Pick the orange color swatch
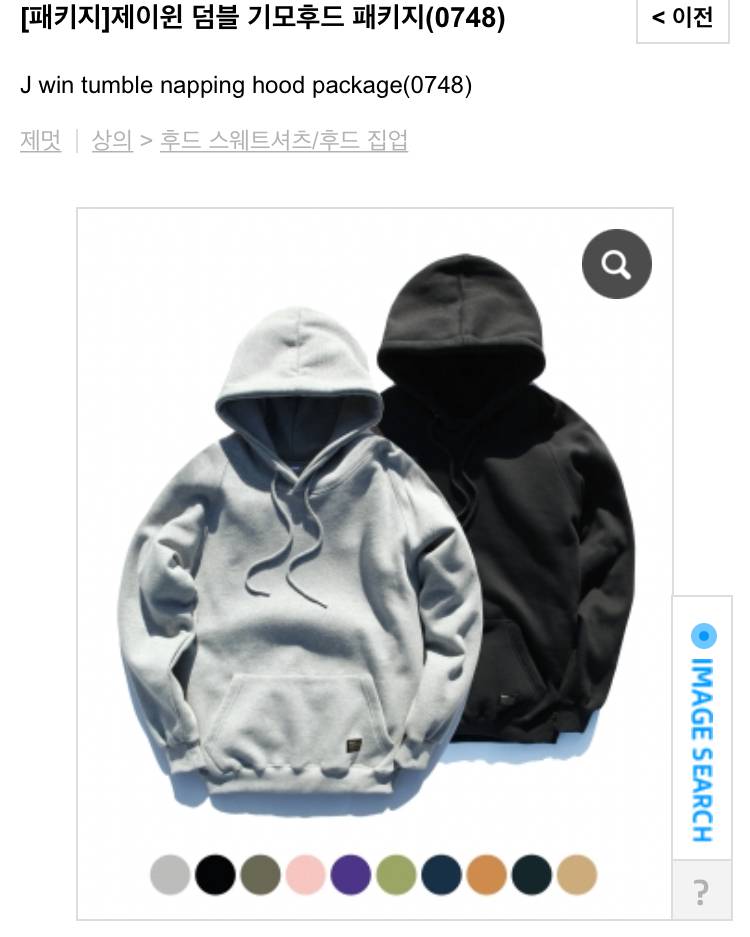The height and width of the screenshot is (937, 750). point(486,875)
